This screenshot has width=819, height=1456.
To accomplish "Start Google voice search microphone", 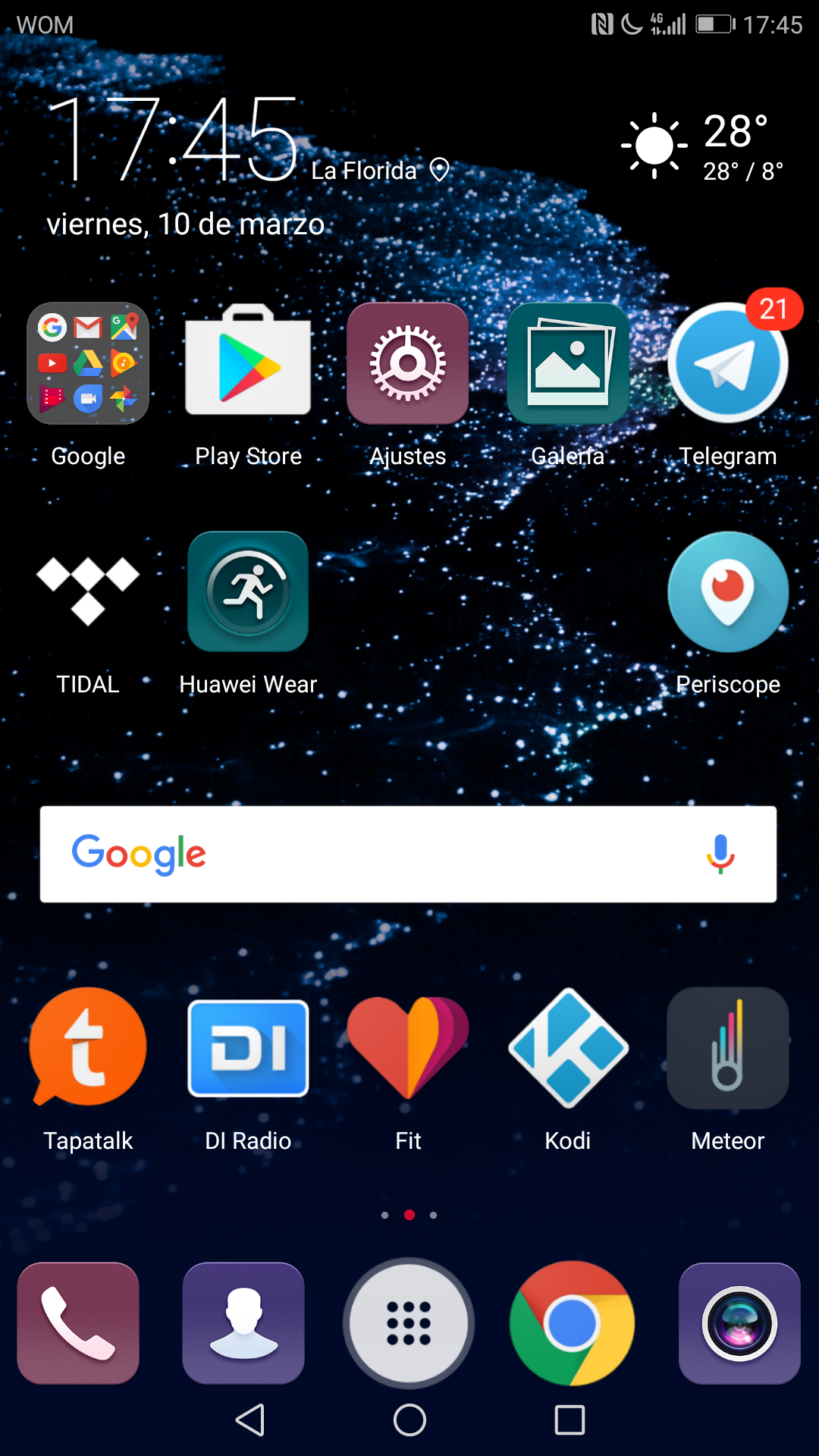I will (x=720, y=854).
